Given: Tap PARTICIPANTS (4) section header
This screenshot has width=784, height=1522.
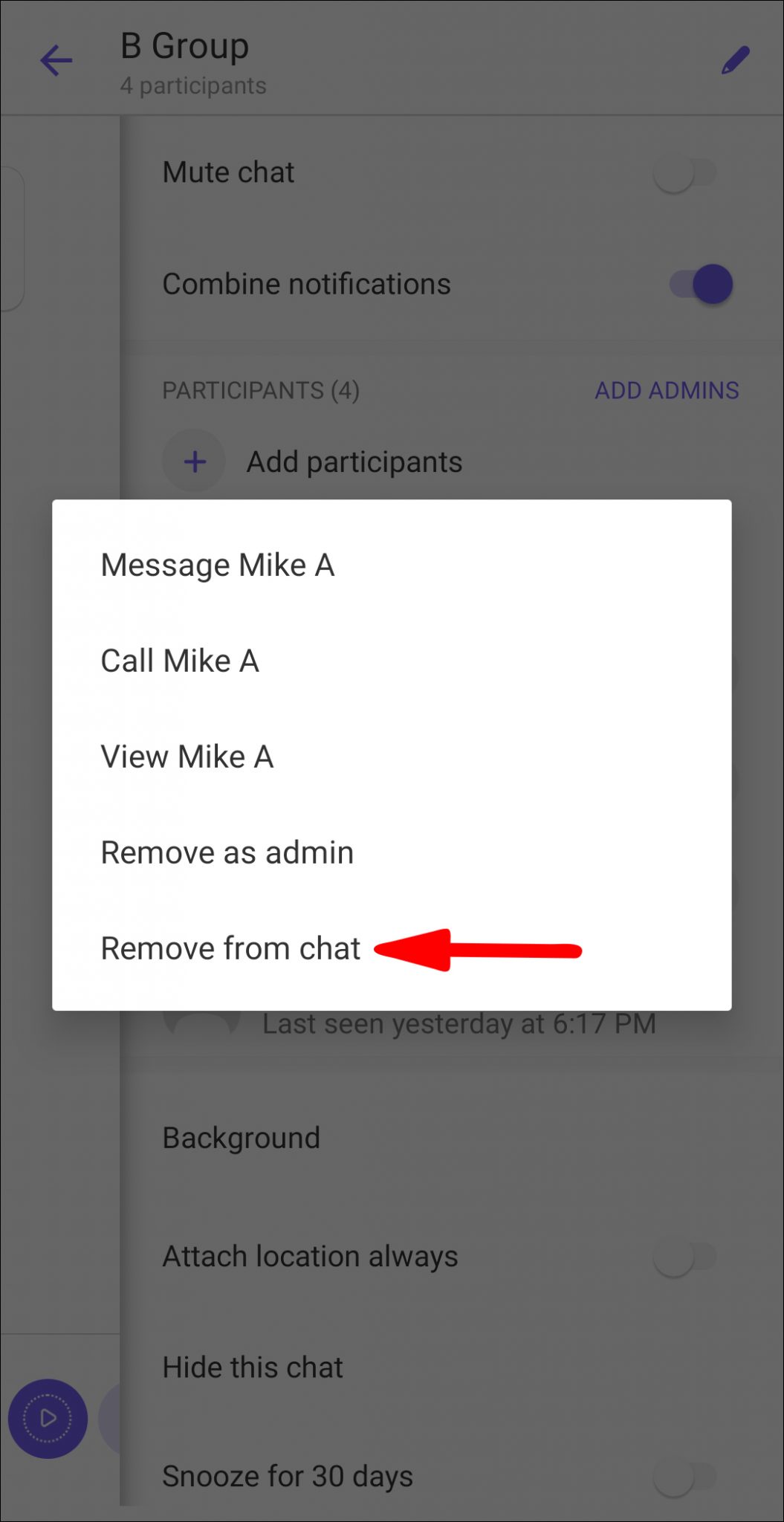Looking at the screenshot, I should click(x=260, y=390).
